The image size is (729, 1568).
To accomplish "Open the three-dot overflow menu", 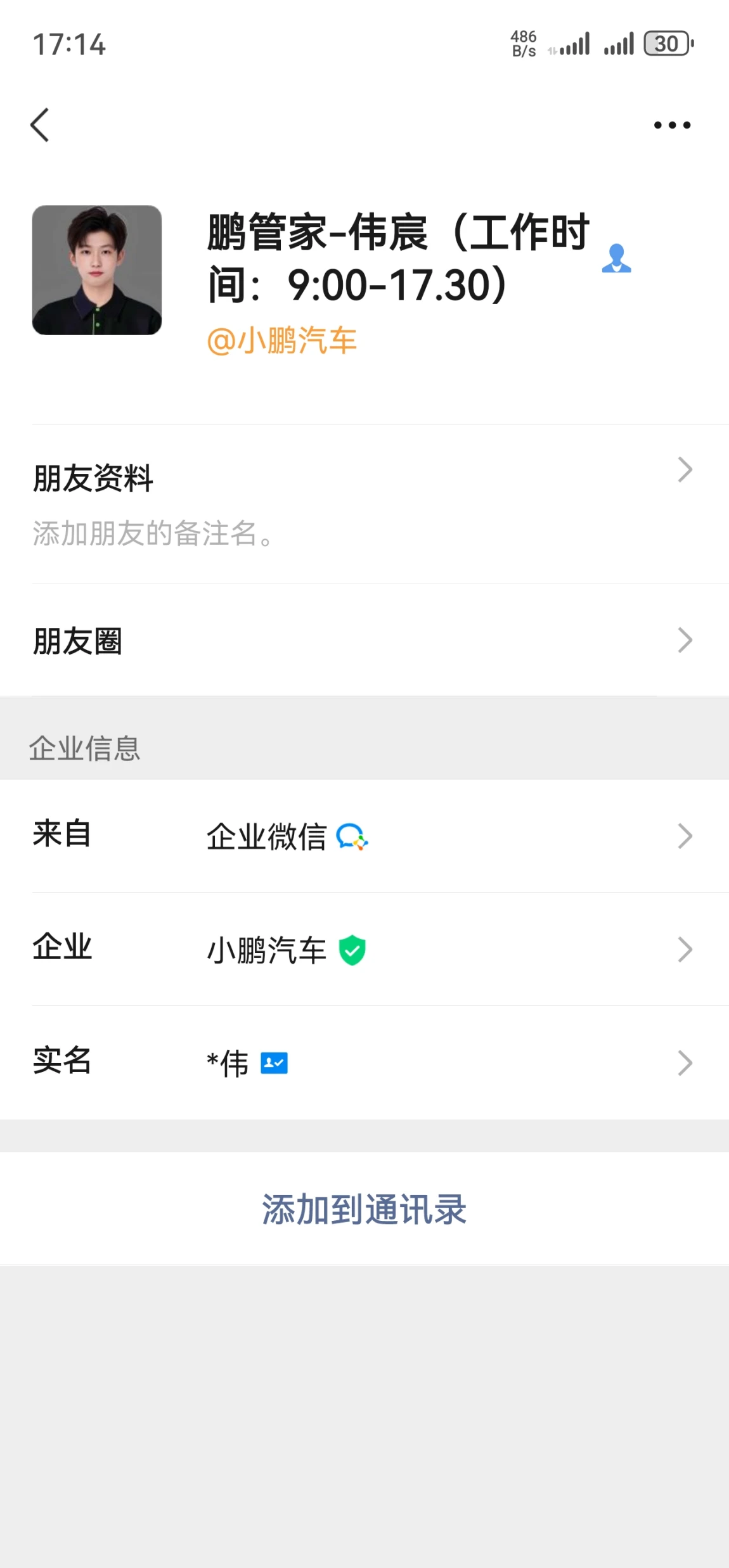I will point(672,125).
